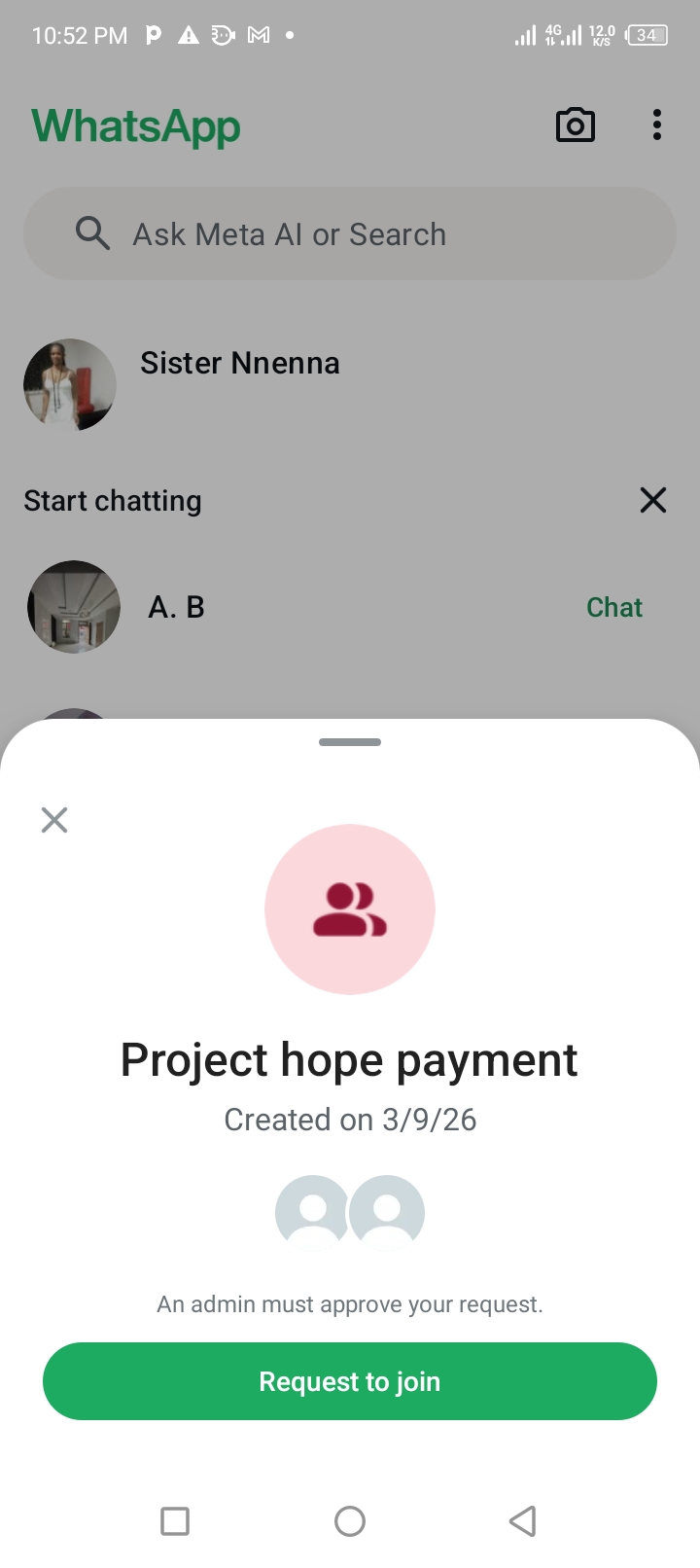This screenshot has height=1568, width=700.
Task: Start a chat with A. B
Action: pyautogui.click(x=613, y=607)
